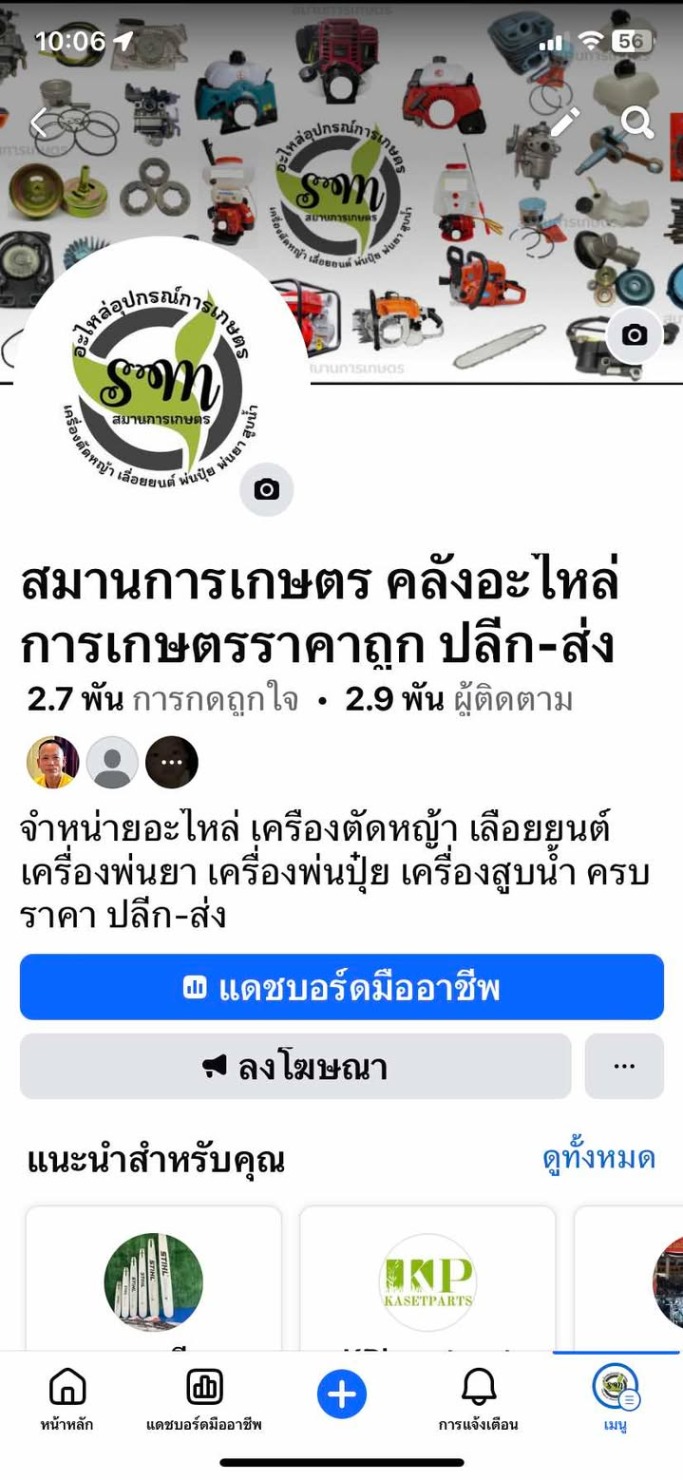Screen dimensions: 683x1480
Task: Switch to the หน้าหลัก home tab
Action: (x=67, y=1400)
